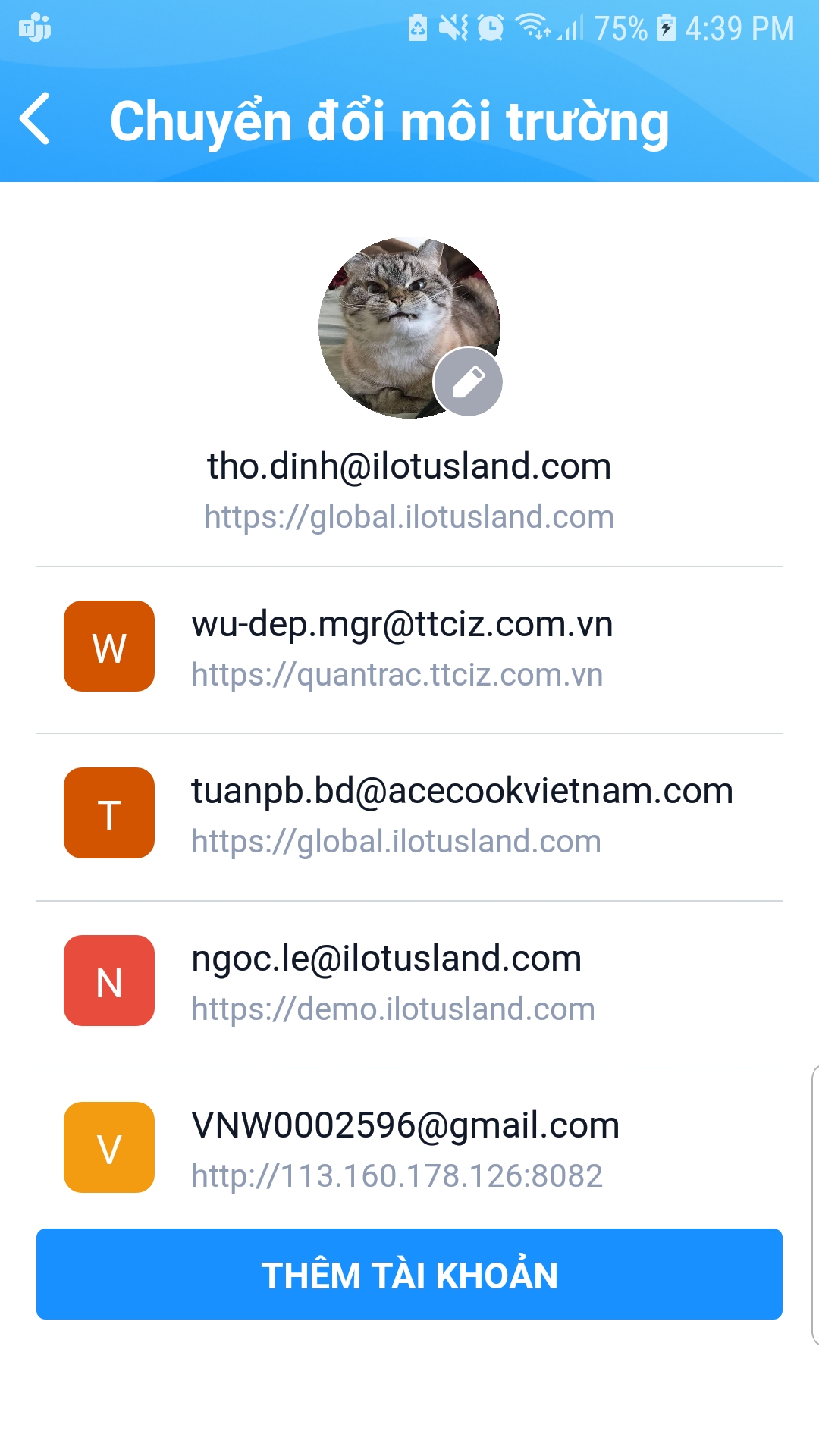
Task: Go back with the header arrow
Action: pyautogui.click(x=35, y=119)
